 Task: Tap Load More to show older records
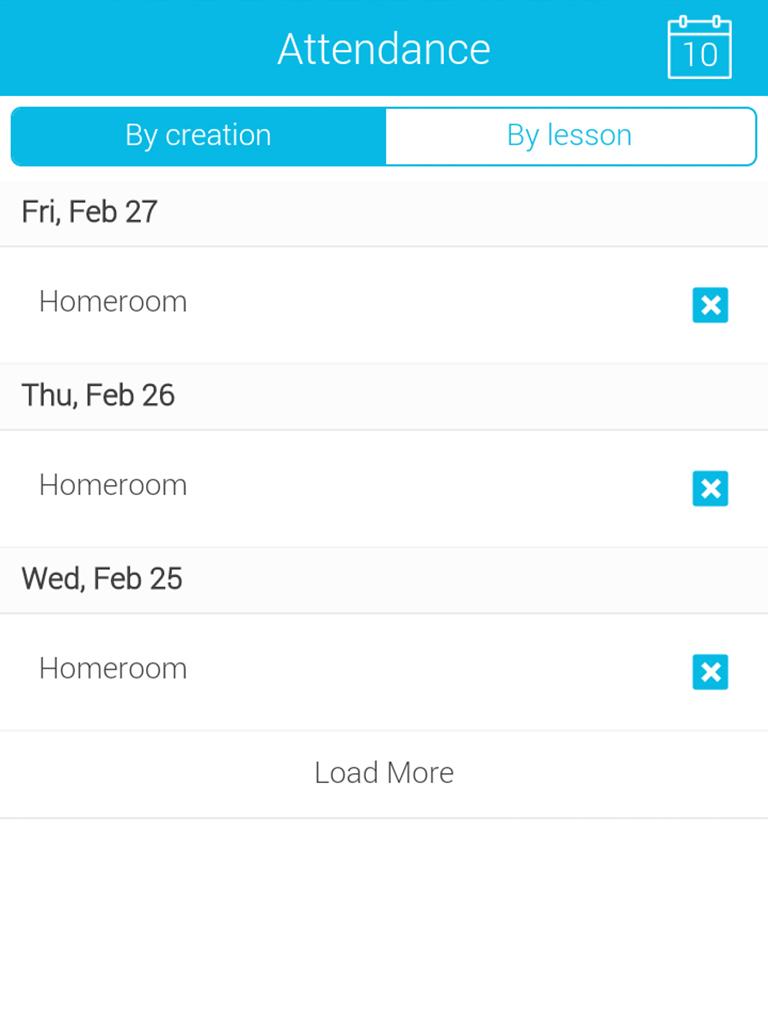click(x=384, y=773)
